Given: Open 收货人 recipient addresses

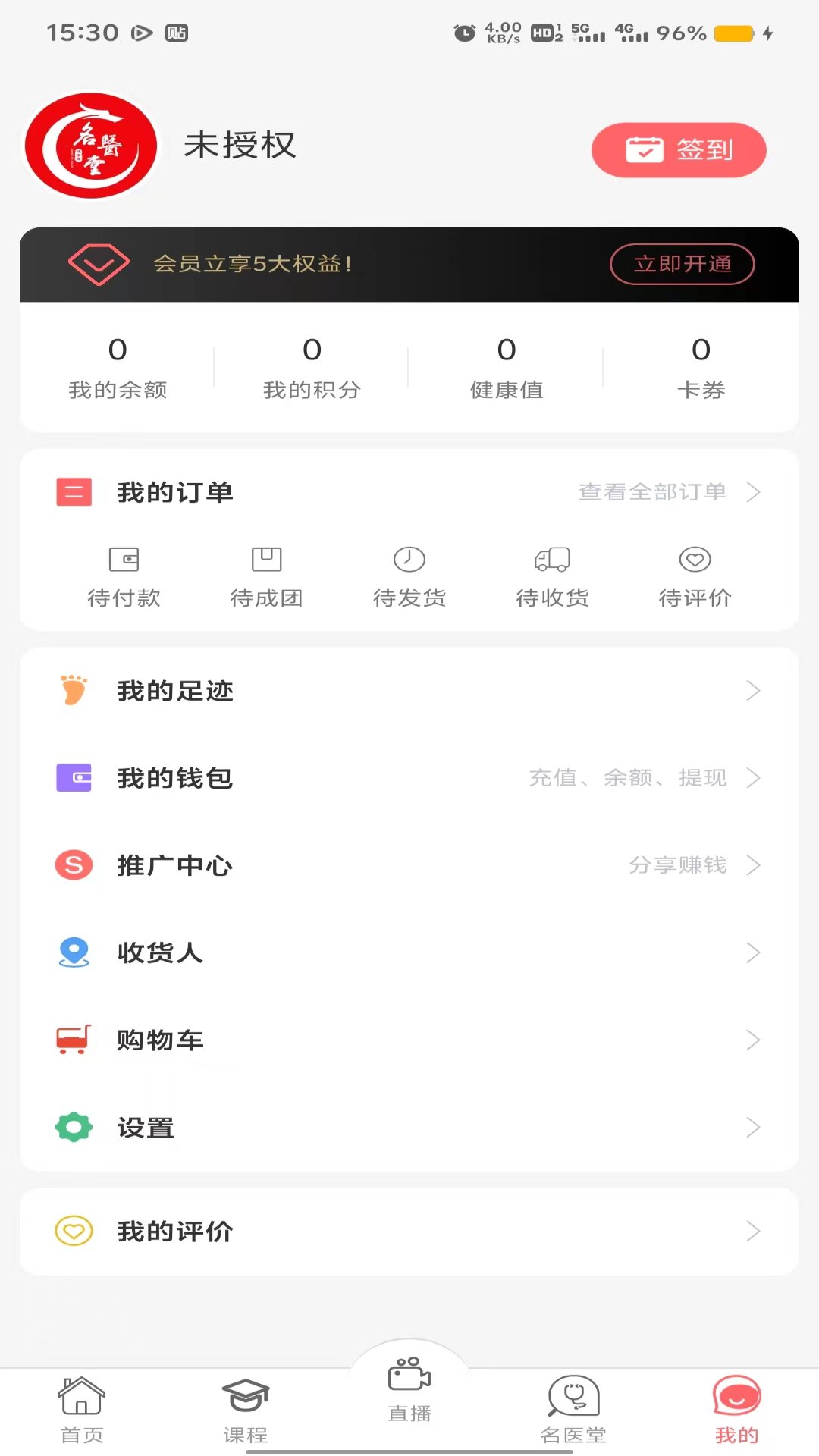Looking at the screenshot, I should coord(409,952).
